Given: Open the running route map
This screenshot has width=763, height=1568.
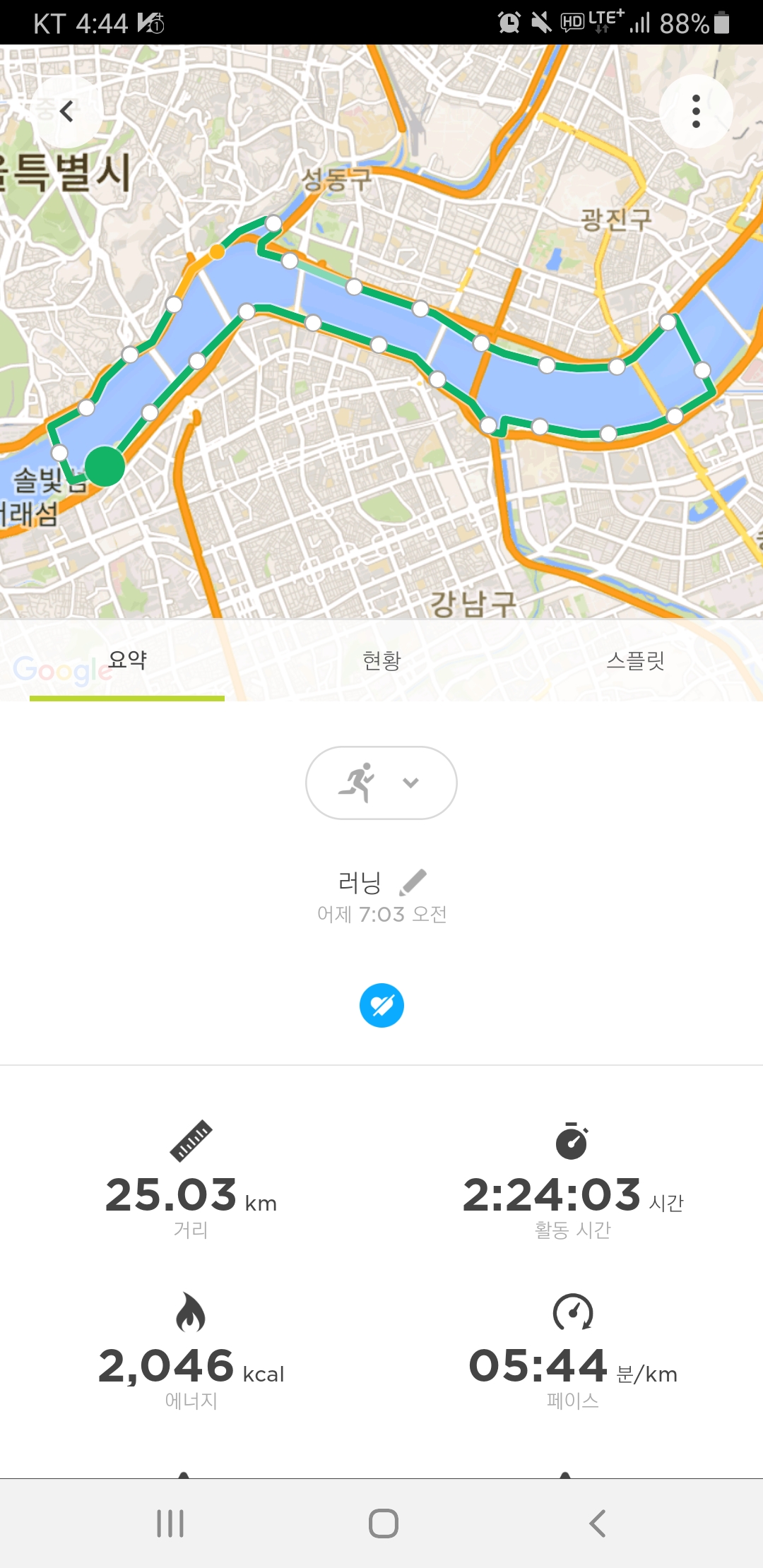Looking at the screenshot, I should pos(381,424).
